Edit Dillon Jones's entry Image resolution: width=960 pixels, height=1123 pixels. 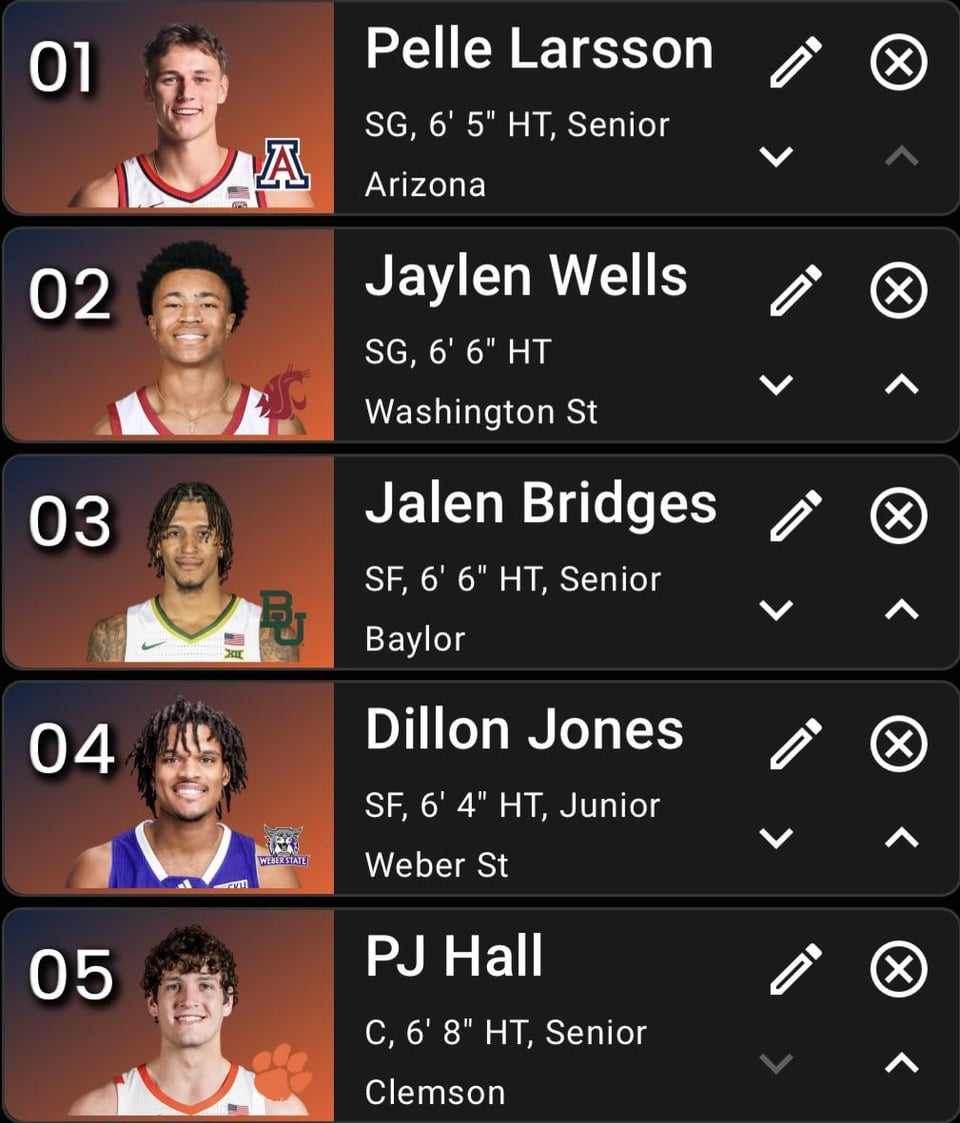(796, 744)
